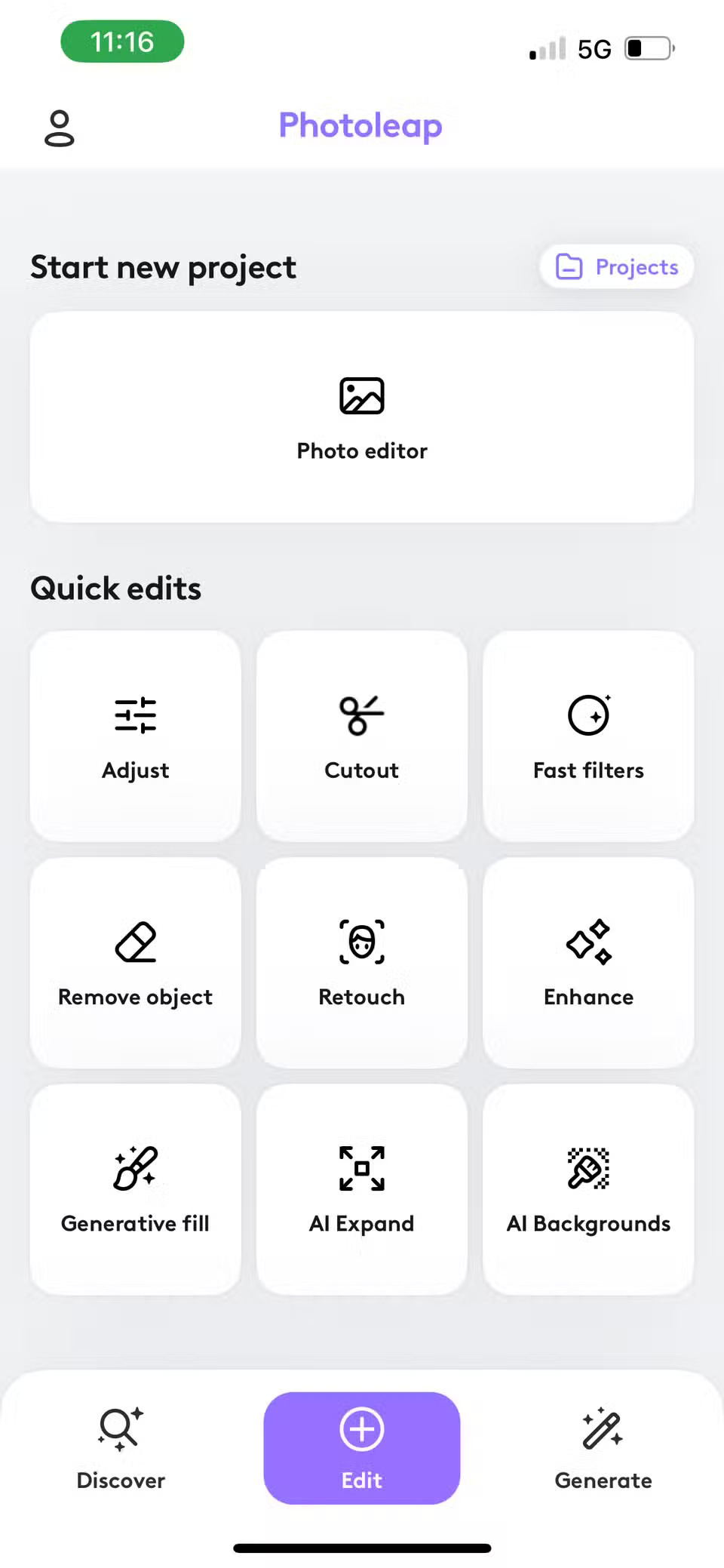Open the Photo editor
The image size is (724, 1568).
(361, 417)
